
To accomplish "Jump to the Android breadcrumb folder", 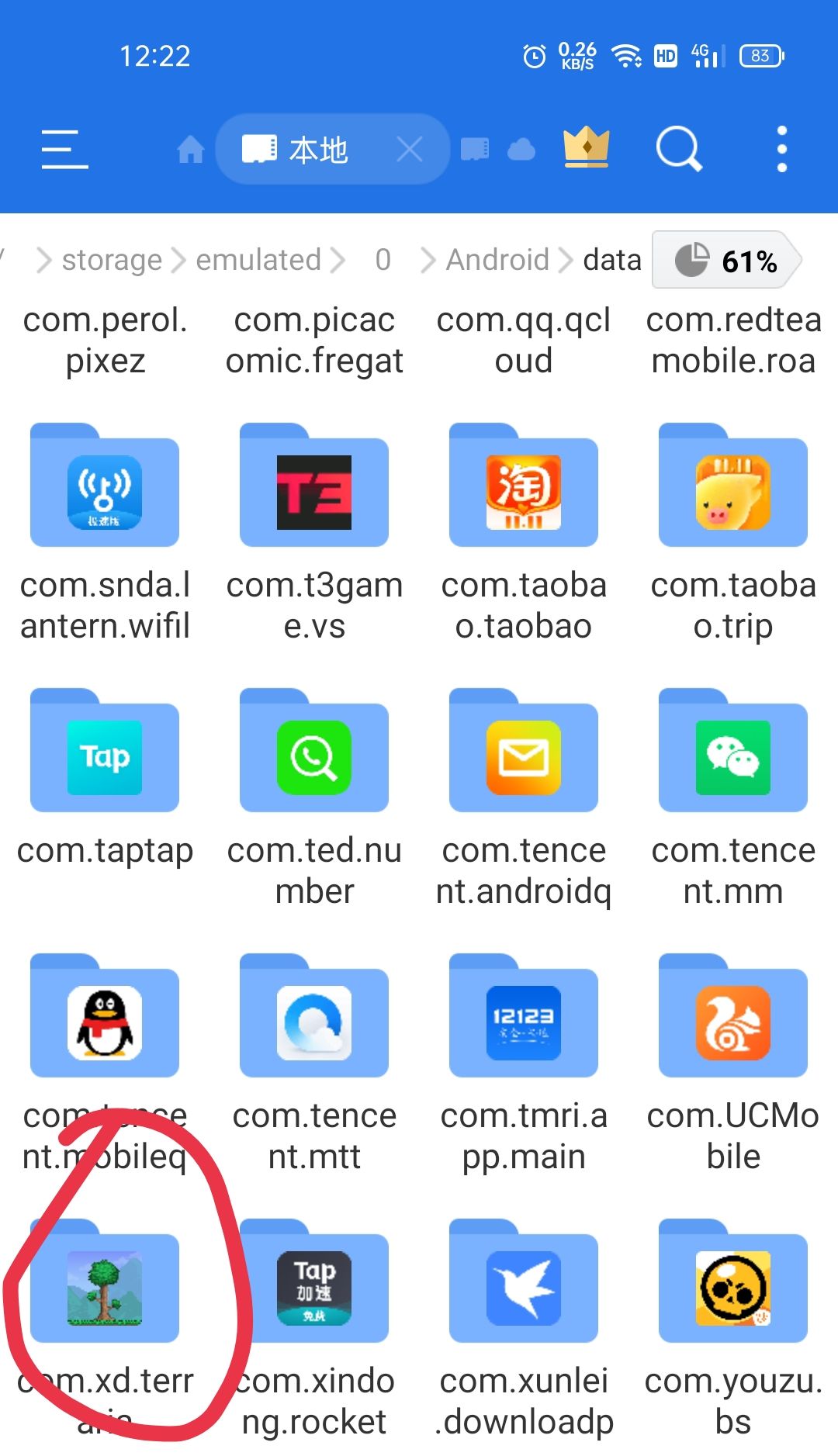I will (x=497, y=260).
